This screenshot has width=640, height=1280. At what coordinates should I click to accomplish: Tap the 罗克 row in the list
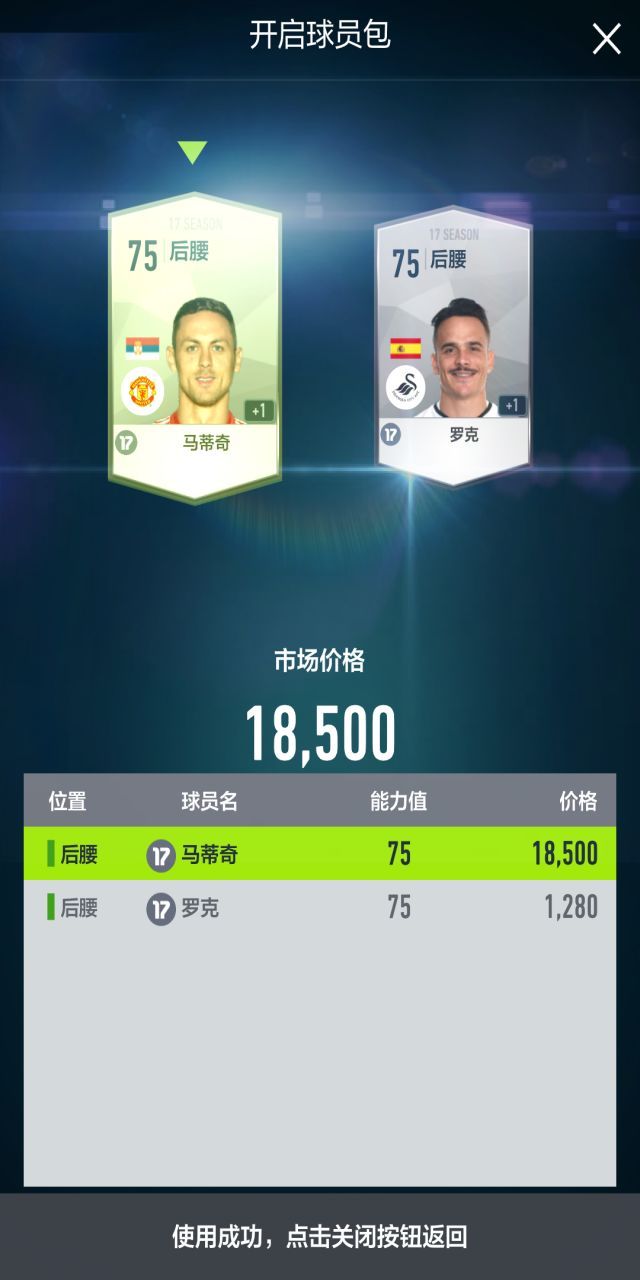click(x=320, y=908)
